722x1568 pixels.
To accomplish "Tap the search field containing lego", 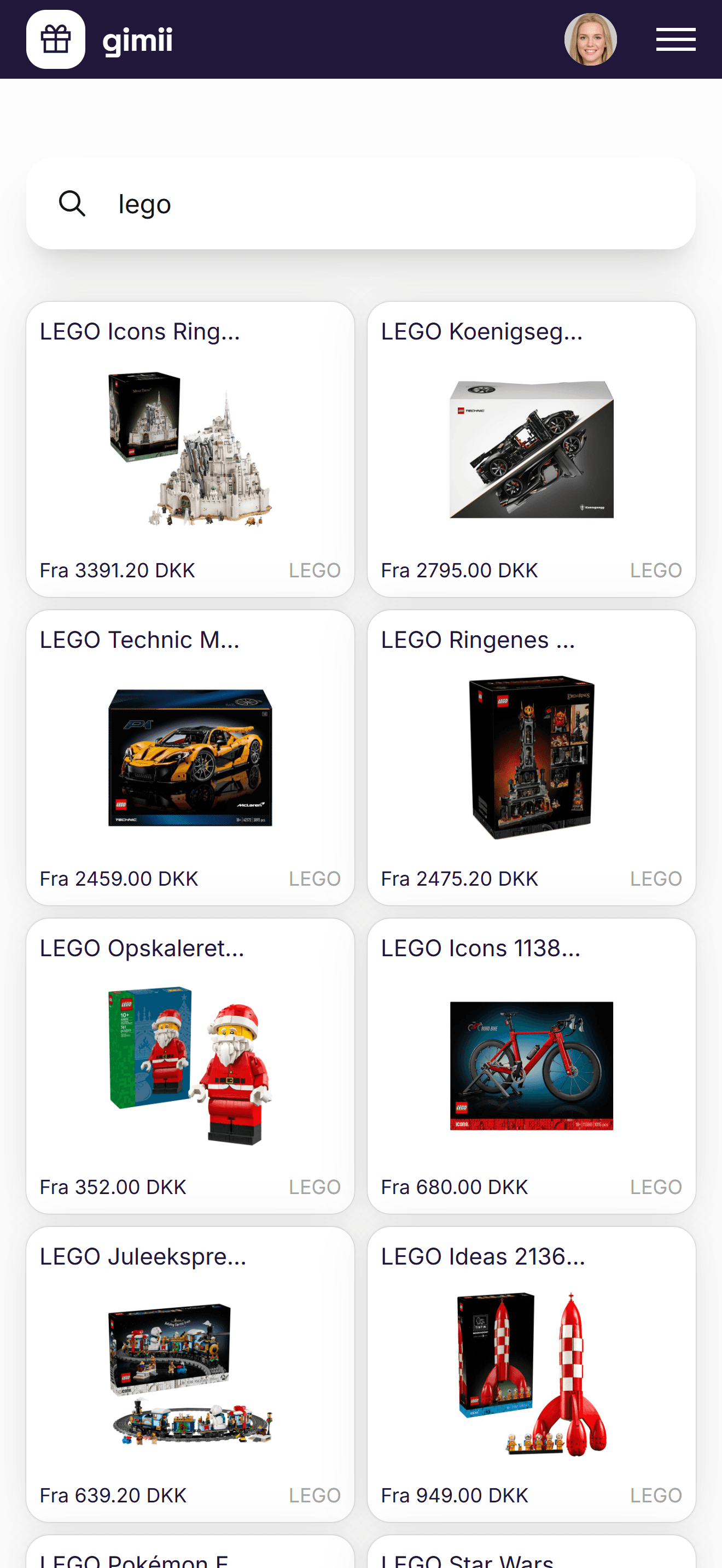I will click(x=361, y=203).
